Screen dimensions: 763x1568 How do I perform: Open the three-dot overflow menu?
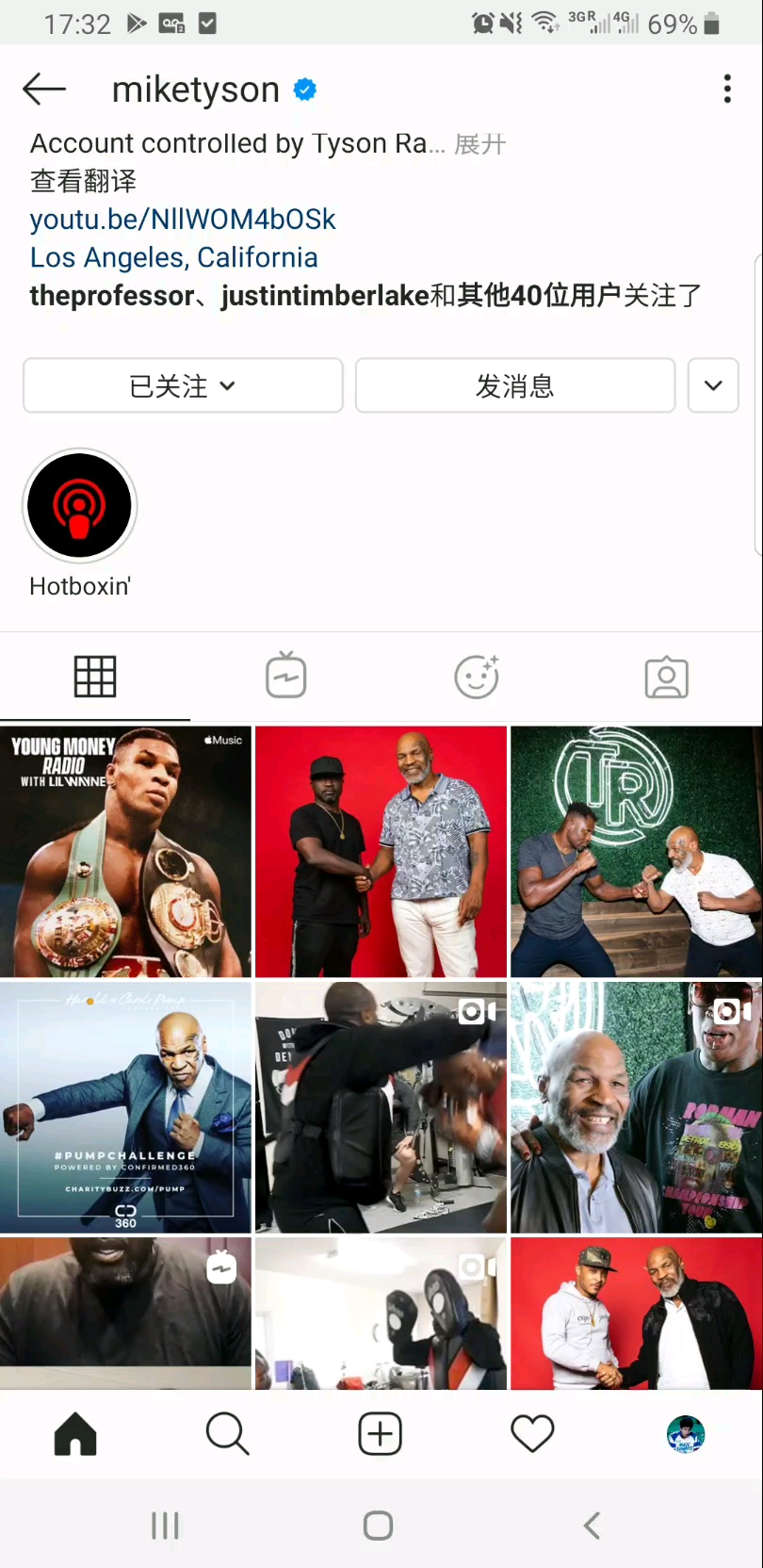click(726, 90)
